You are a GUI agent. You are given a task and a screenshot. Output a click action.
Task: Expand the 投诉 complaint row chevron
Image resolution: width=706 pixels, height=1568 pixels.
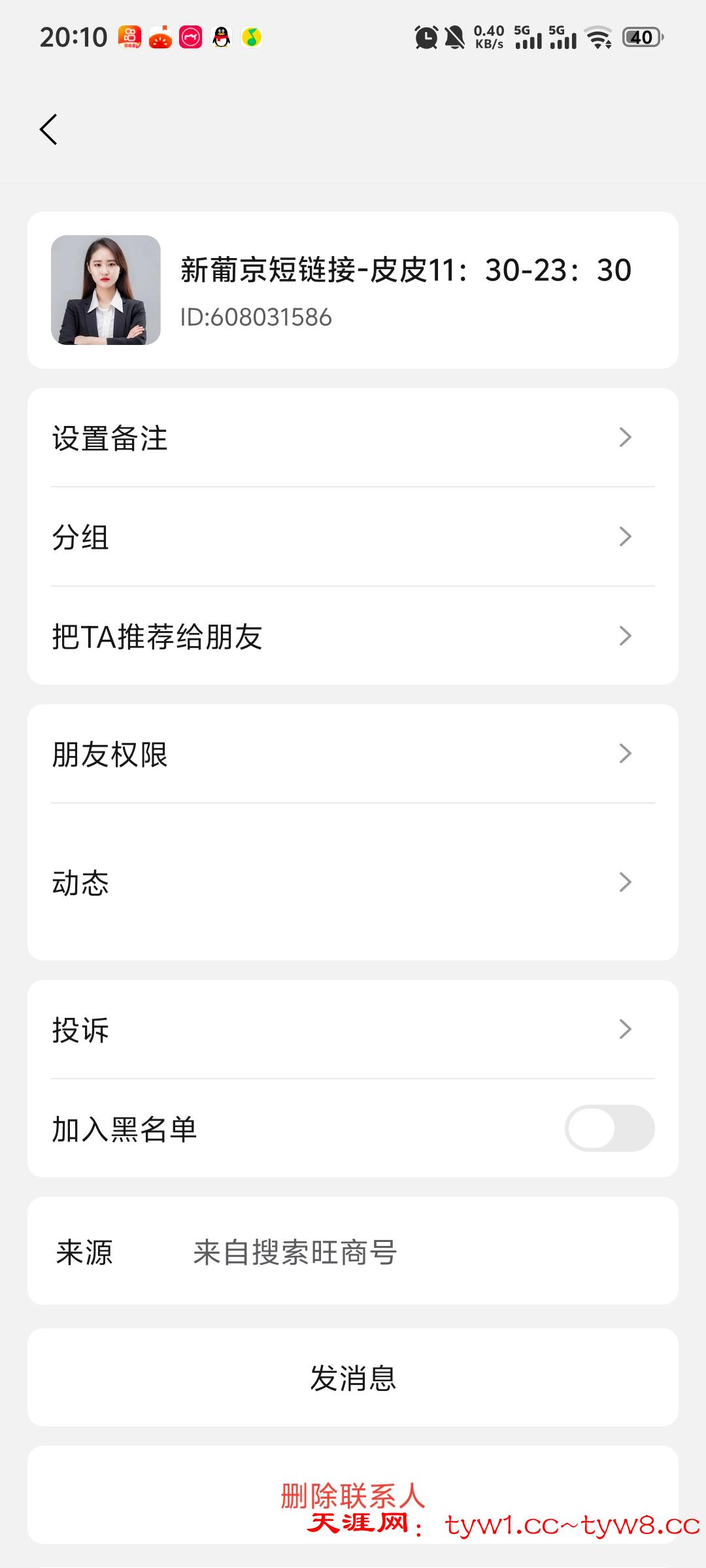626,1031
